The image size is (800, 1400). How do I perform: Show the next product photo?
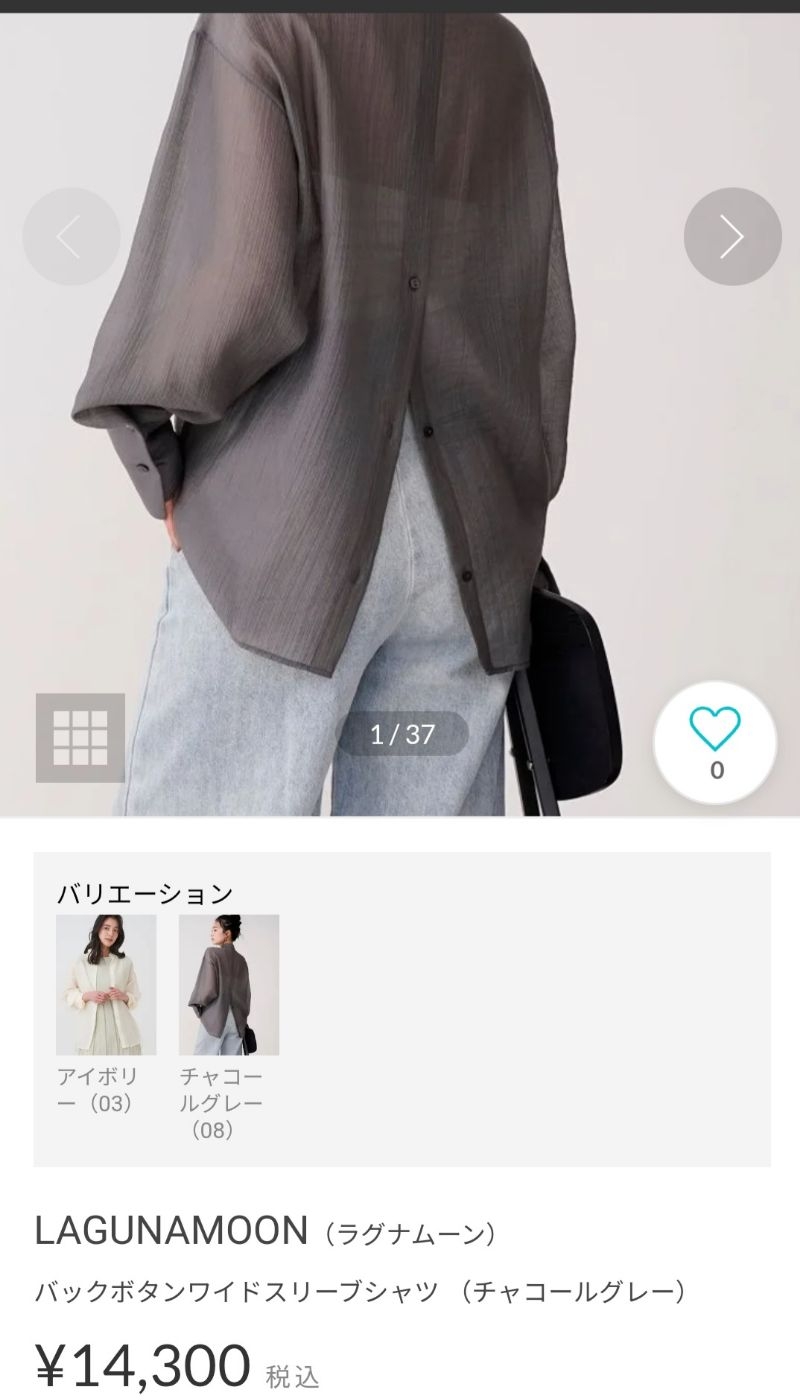pos(732,237)
